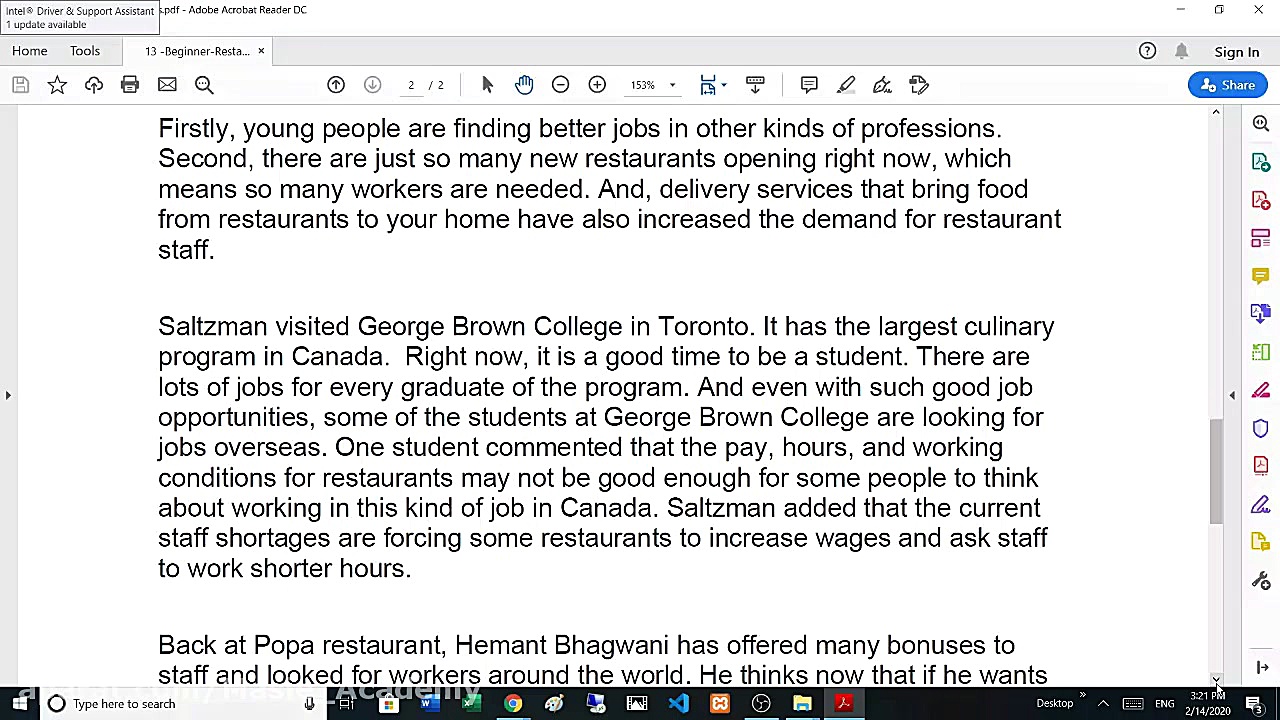Zoom in with the plus button

point(597,85)
